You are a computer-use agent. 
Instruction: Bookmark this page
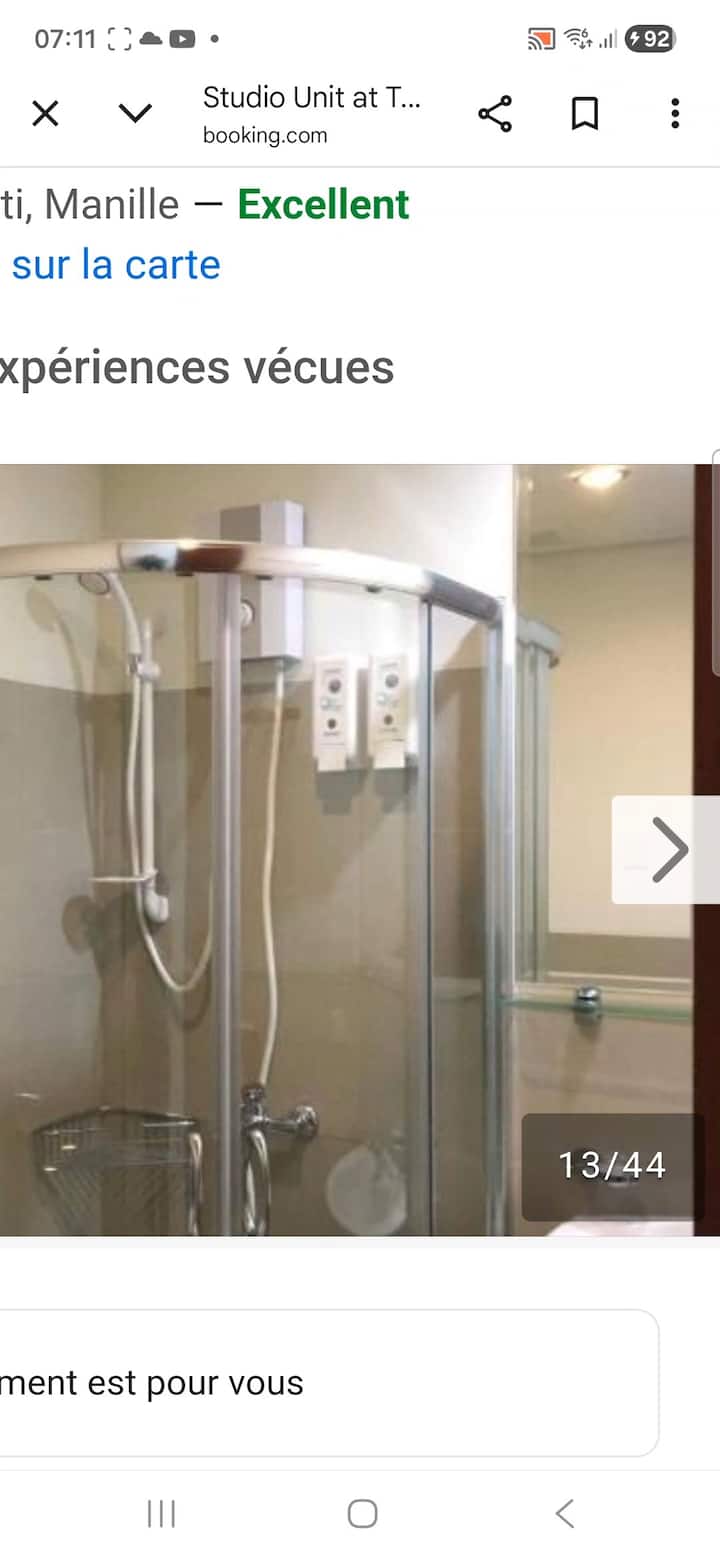click(585, 114)
